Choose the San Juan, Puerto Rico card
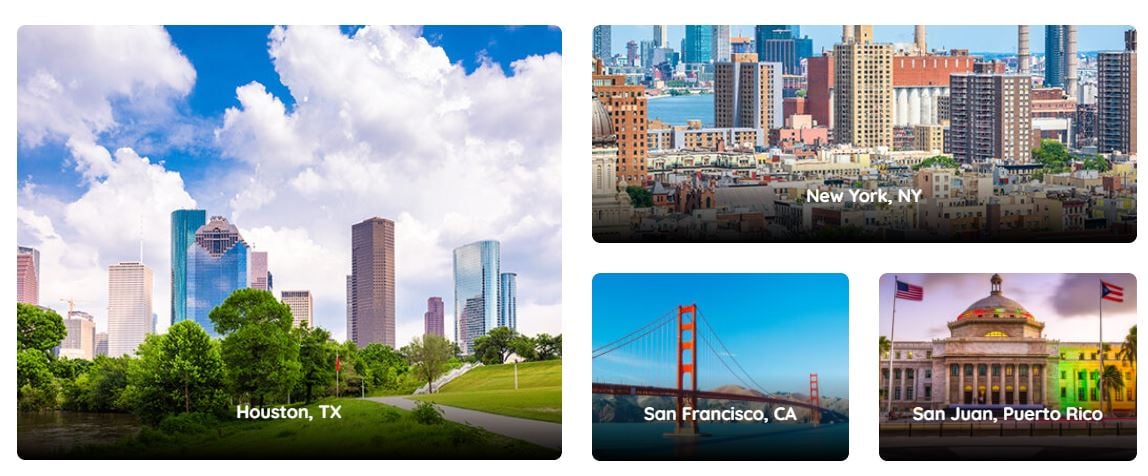Image resolution: width=1148 pixels, height=476 pixels. (1007, 366)
